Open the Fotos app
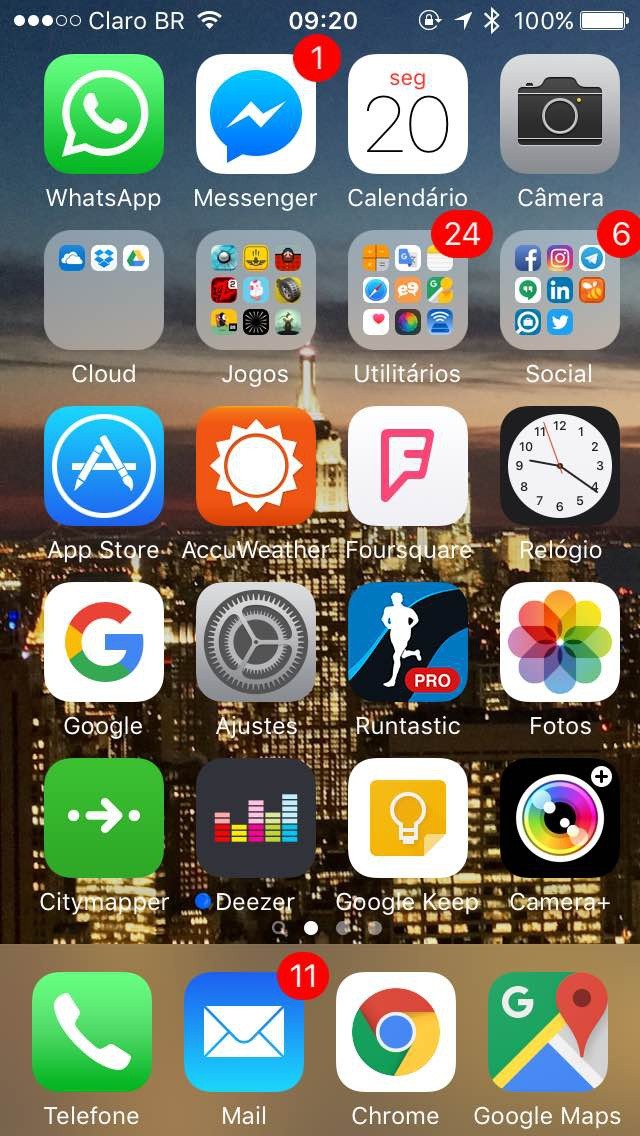The image size is (640, 1136). [560, 642]
